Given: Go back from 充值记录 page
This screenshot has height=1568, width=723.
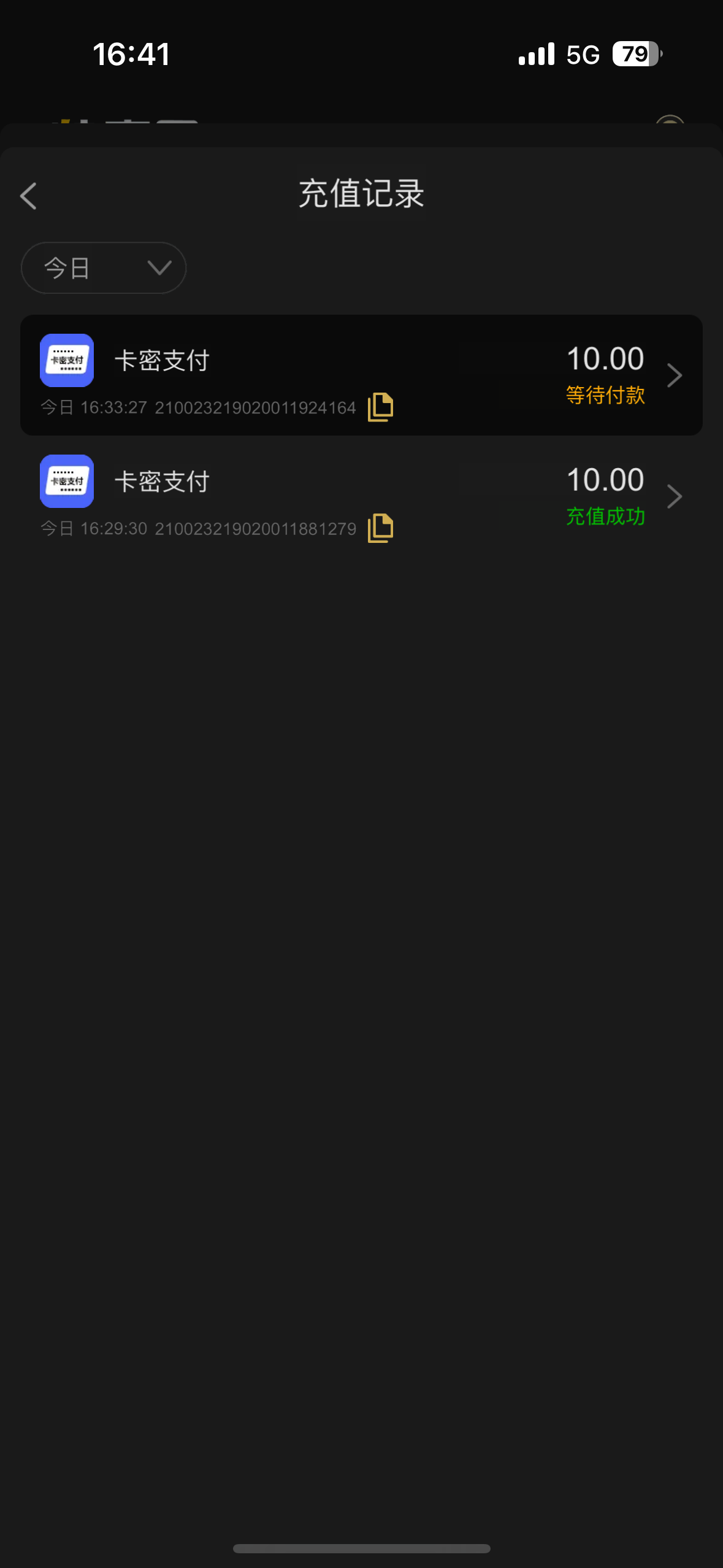Looking at the screenshot, I should click(28, 196).
